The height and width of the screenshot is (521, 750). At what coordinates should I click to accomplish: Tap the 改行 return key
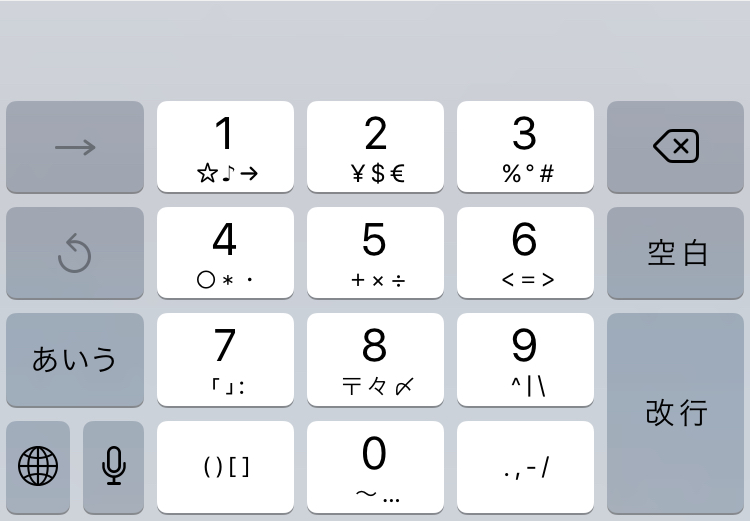tap(676, 412)
